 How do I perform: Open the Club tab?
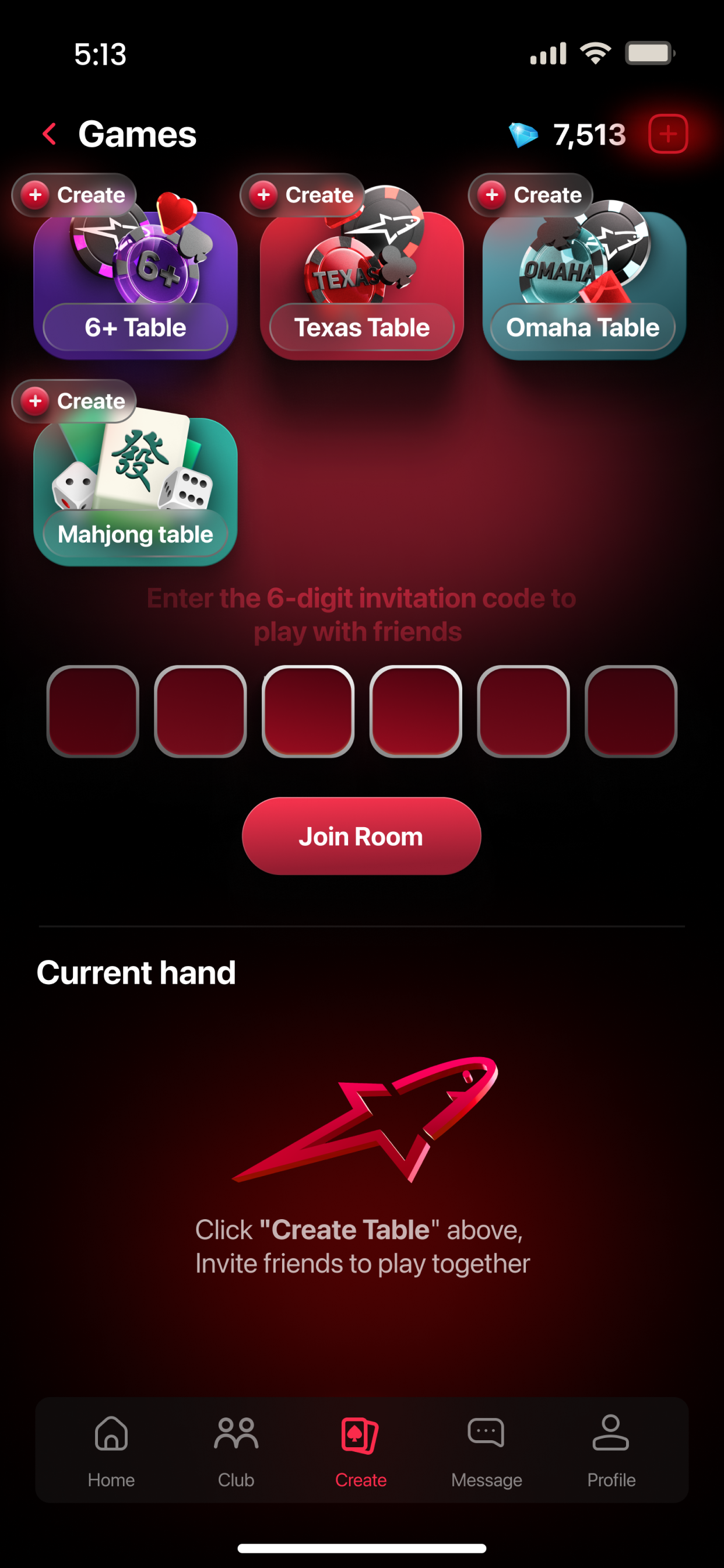(236, 1451)
